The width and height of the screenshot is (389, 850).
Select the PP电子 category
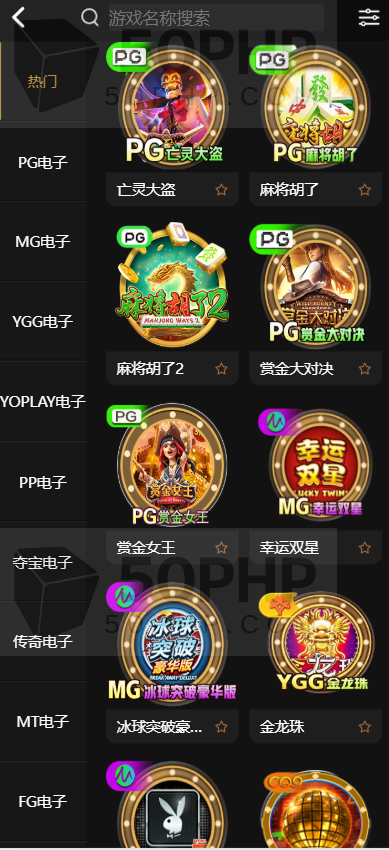tap(43, 482)
